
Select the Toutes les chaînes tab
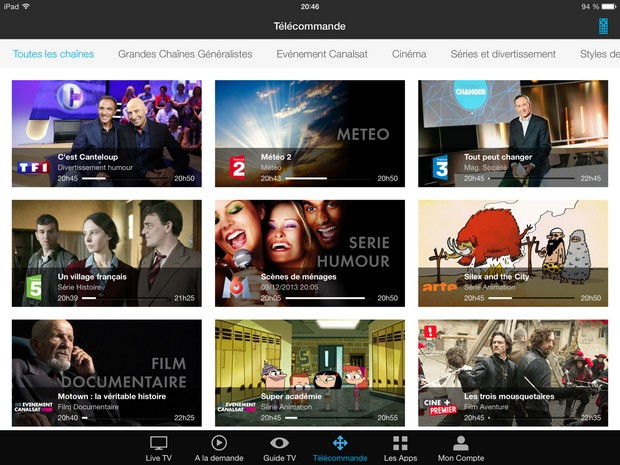54,54
